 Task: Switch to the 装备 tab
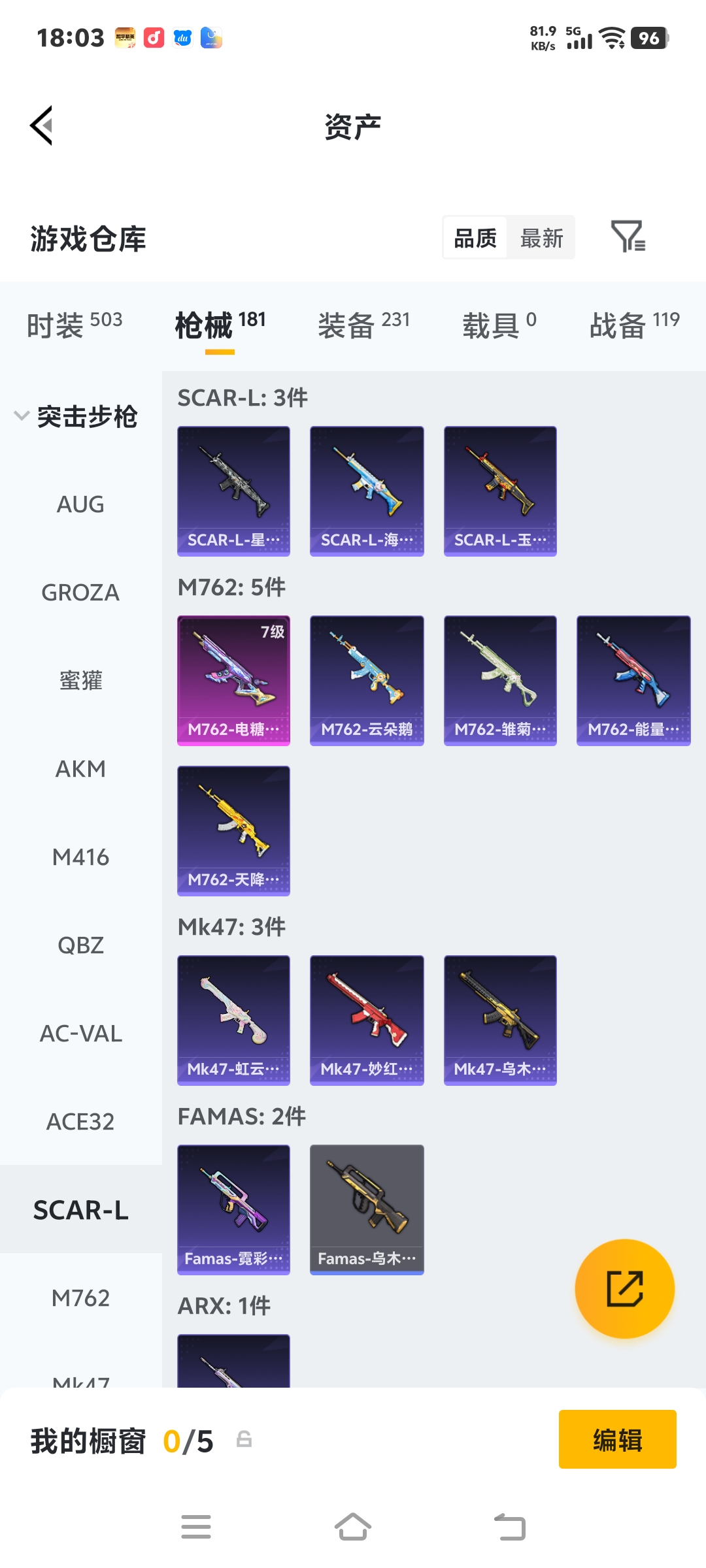363,324
